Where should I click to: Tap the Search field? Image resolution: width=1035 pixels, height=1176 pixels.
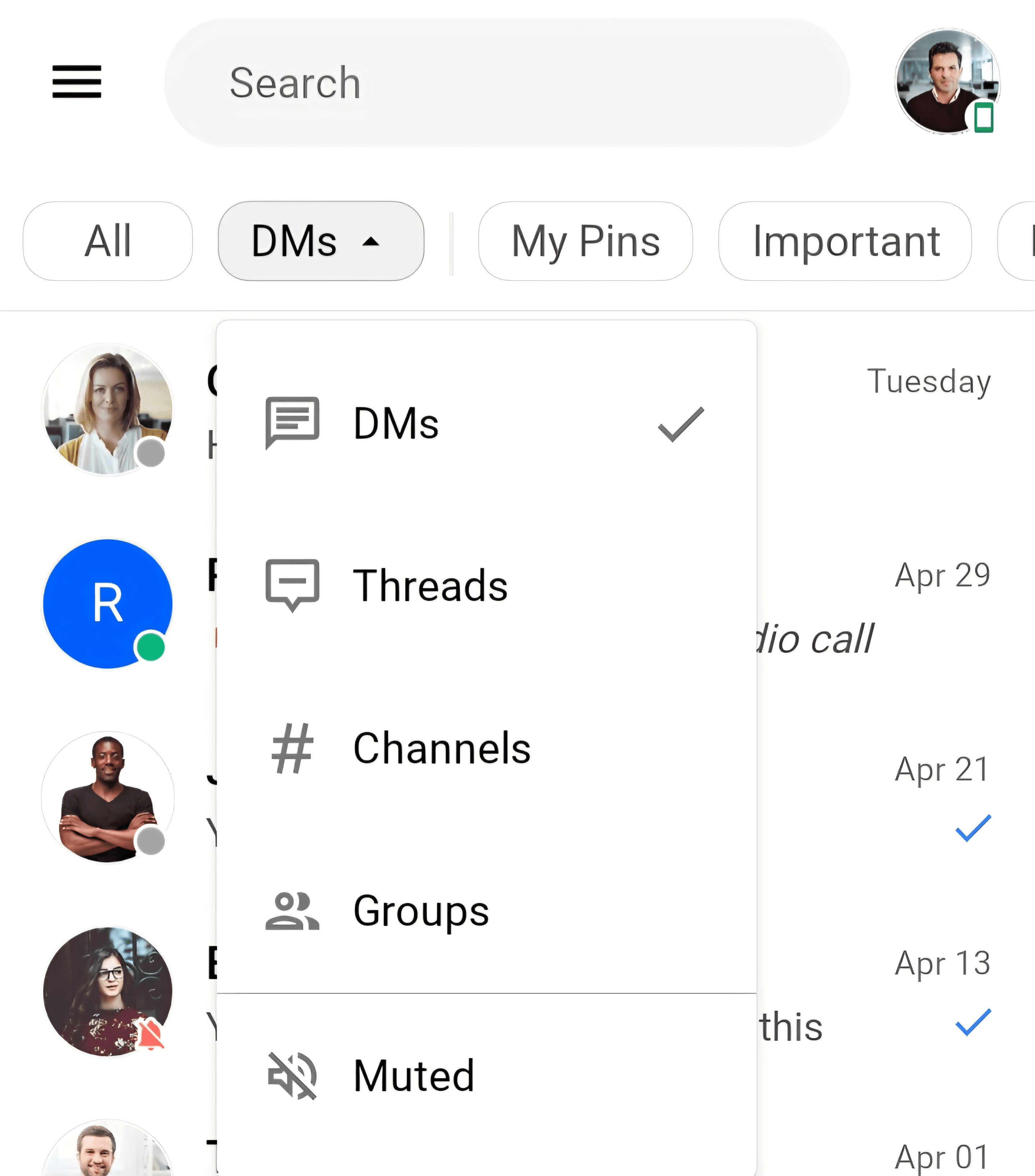coord(507,82)
